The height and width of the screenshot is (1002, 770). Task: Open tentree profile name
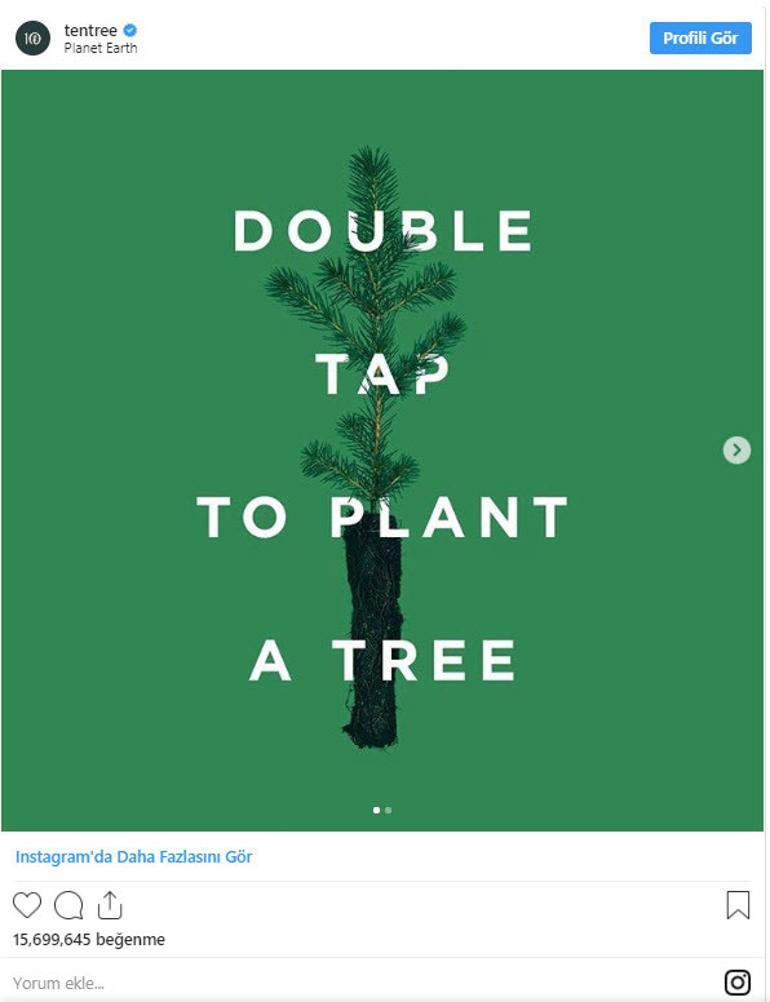click(x=90, y=30)
